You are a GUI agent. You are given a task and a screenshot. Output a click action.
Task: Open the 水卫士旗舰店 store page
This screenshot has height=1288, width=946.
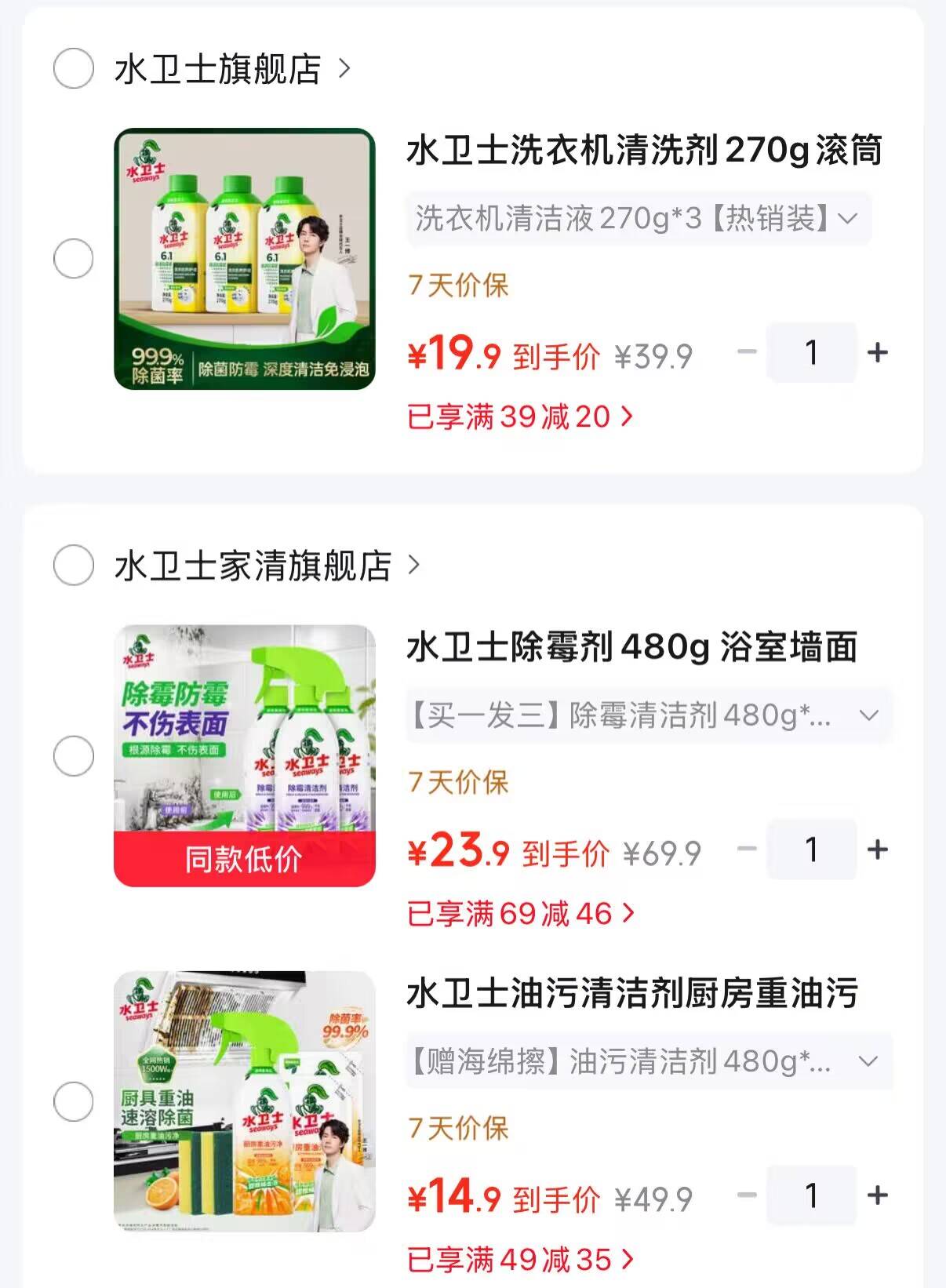[232, 69]
